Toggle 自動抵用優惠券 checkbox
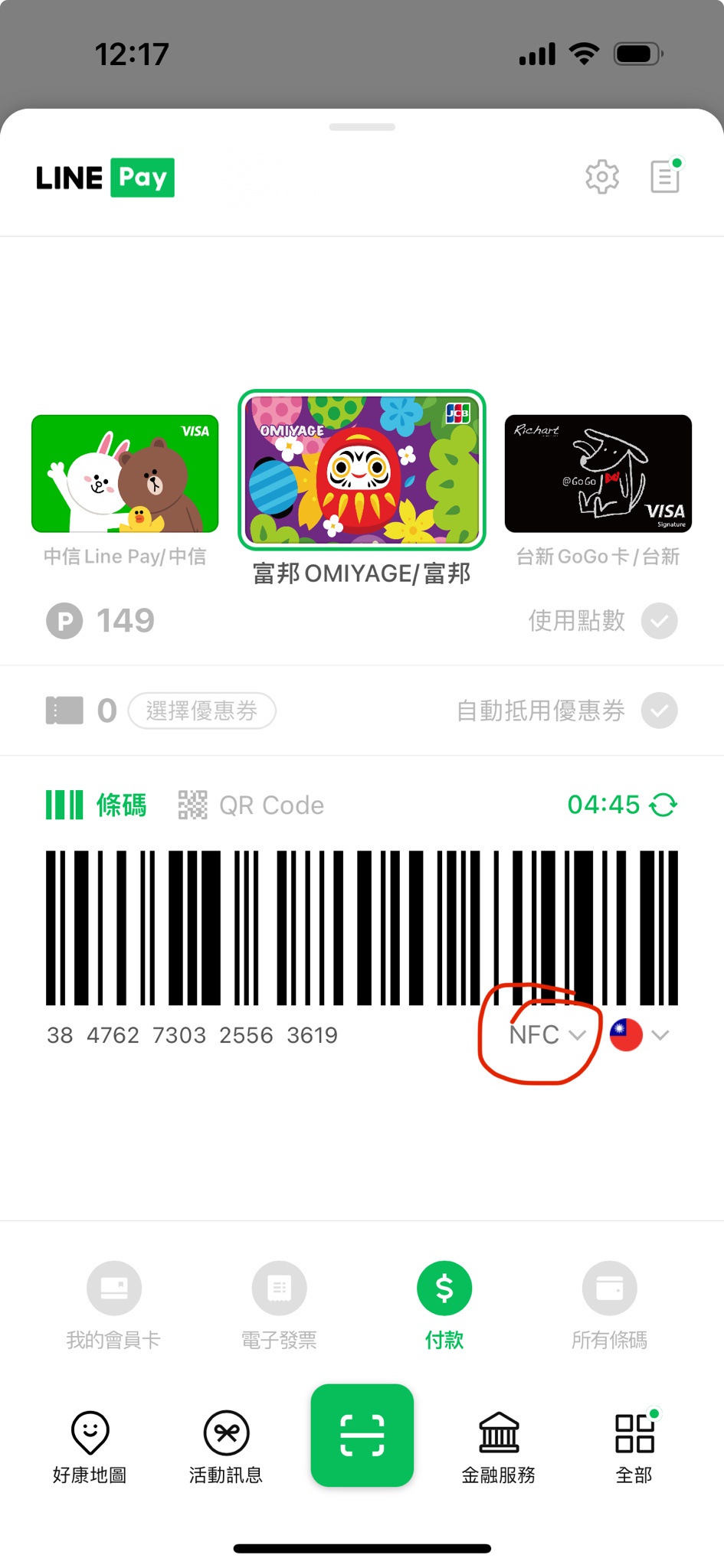The height and width of the screenshot is (1568, 724). pyautogui.click(x=659, y=711)
